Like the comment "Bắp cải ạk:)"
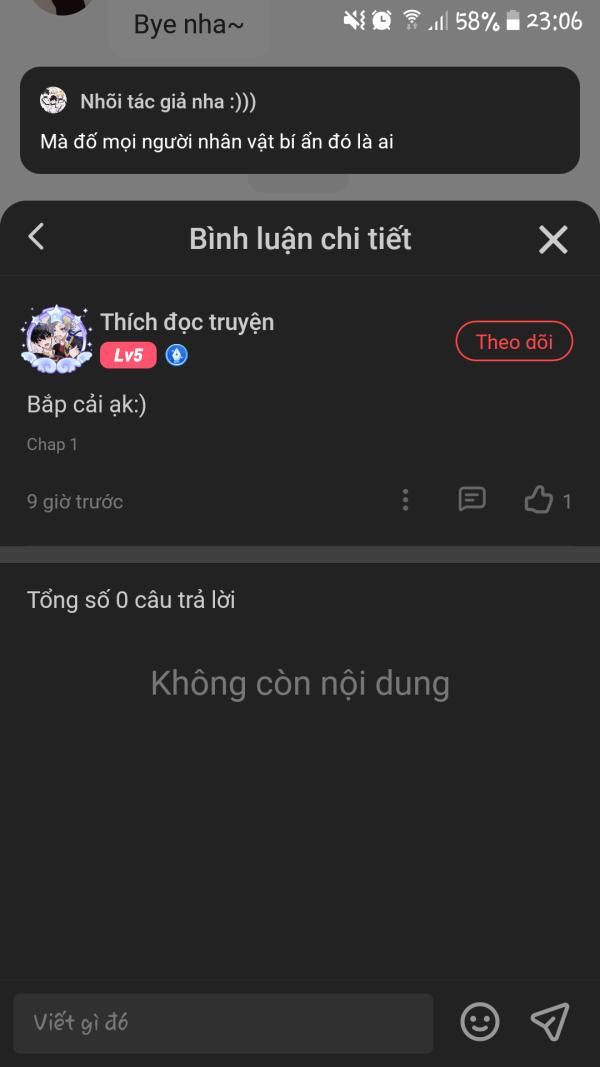 tap(539, 500)
